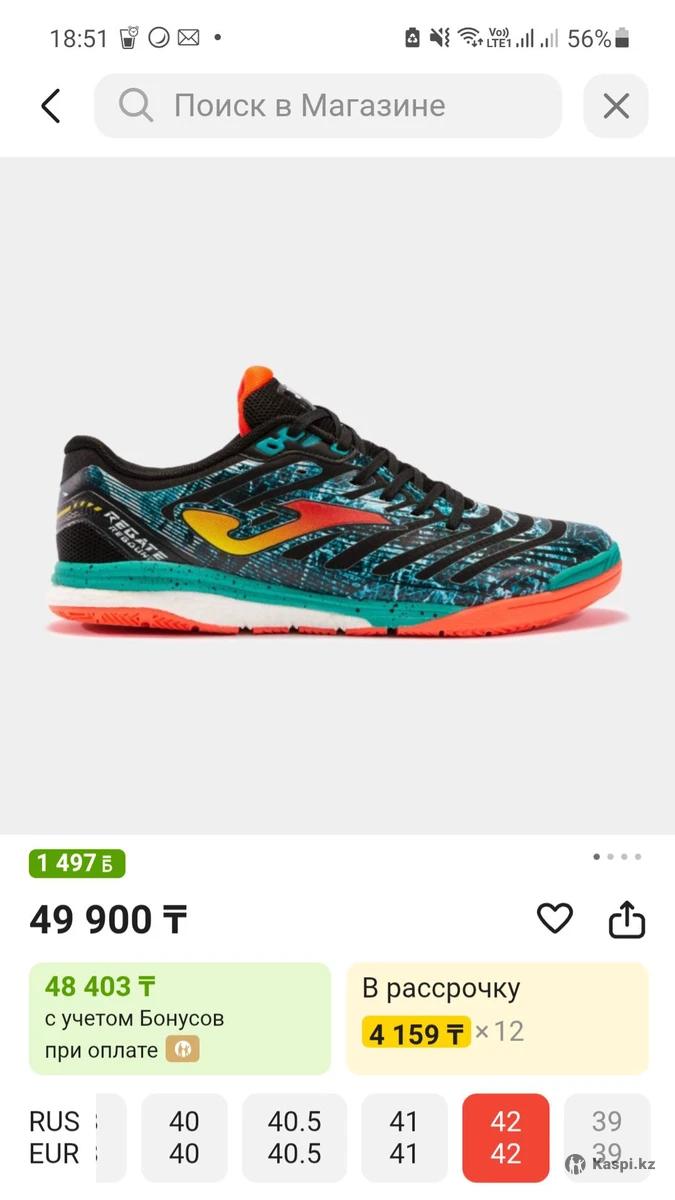This screenshot has width=675, height=1200.
Task: Select size 40
Action: click(x=184, y=1138)
